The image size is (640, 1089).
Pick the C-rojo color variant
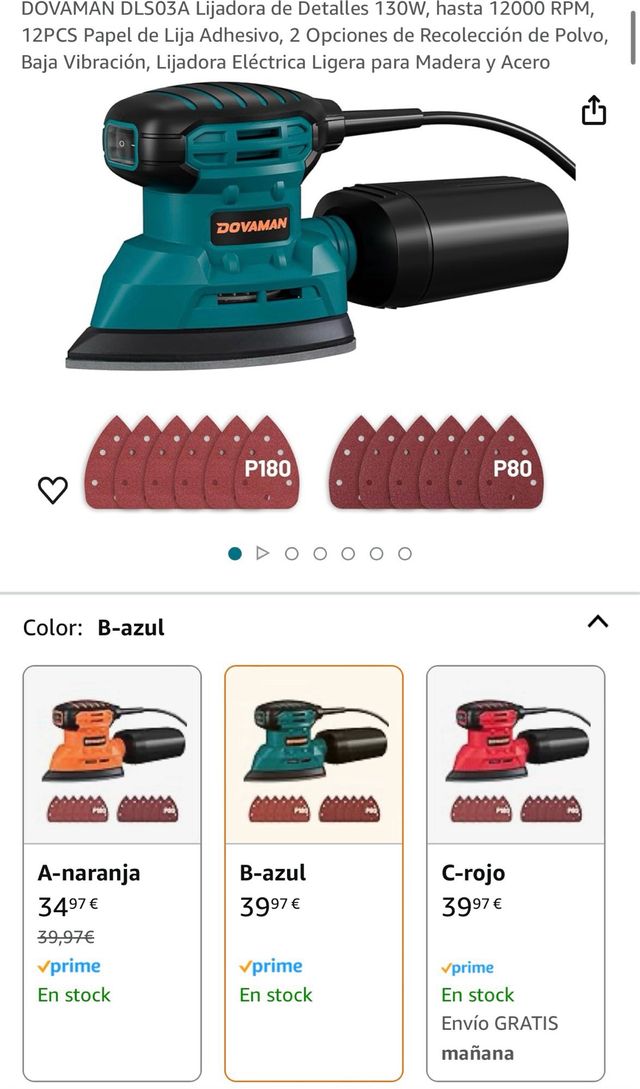[516, 872]
